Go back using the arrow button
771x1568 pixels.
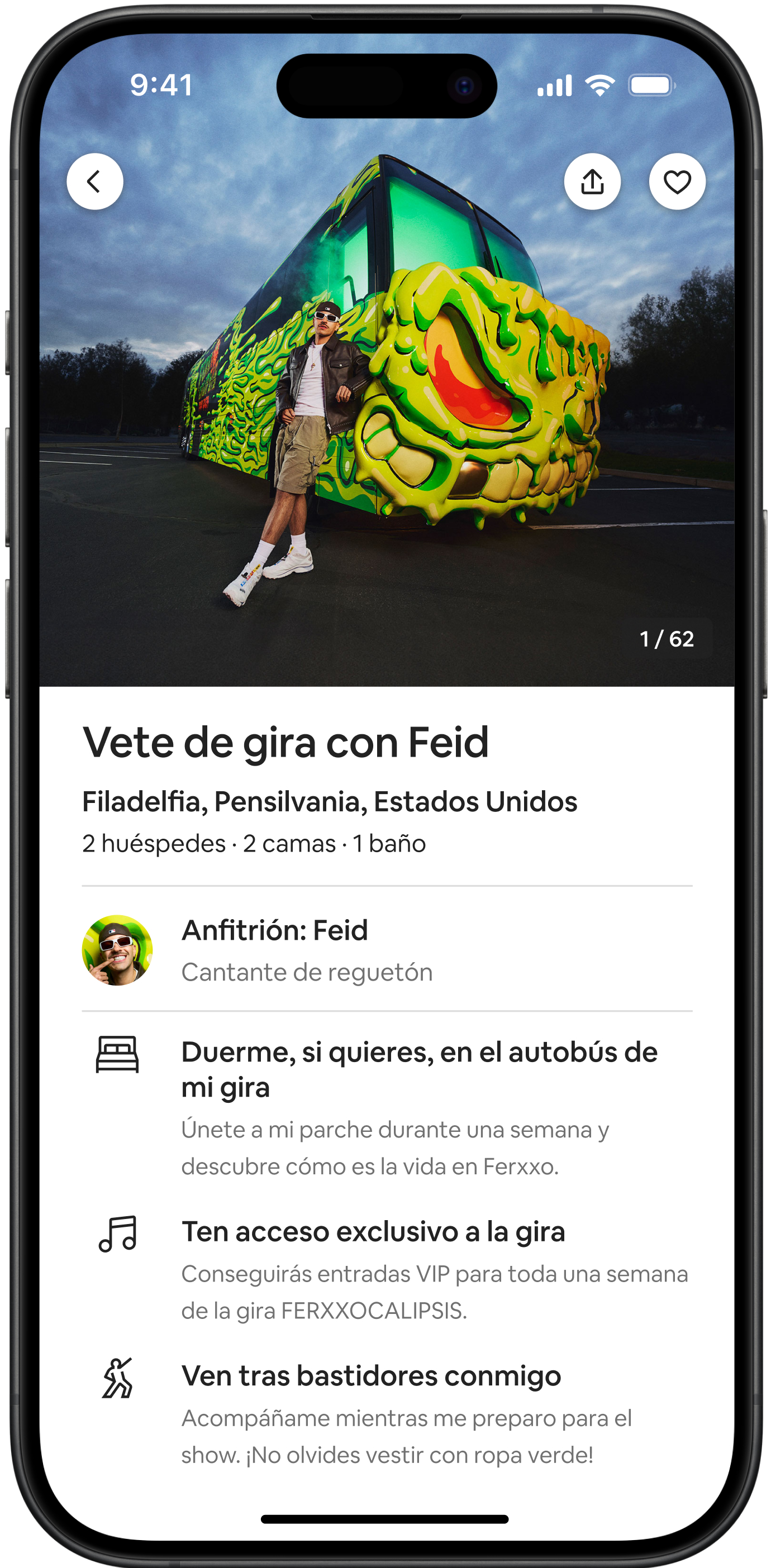pyautogui.click(x=94, y=181)
